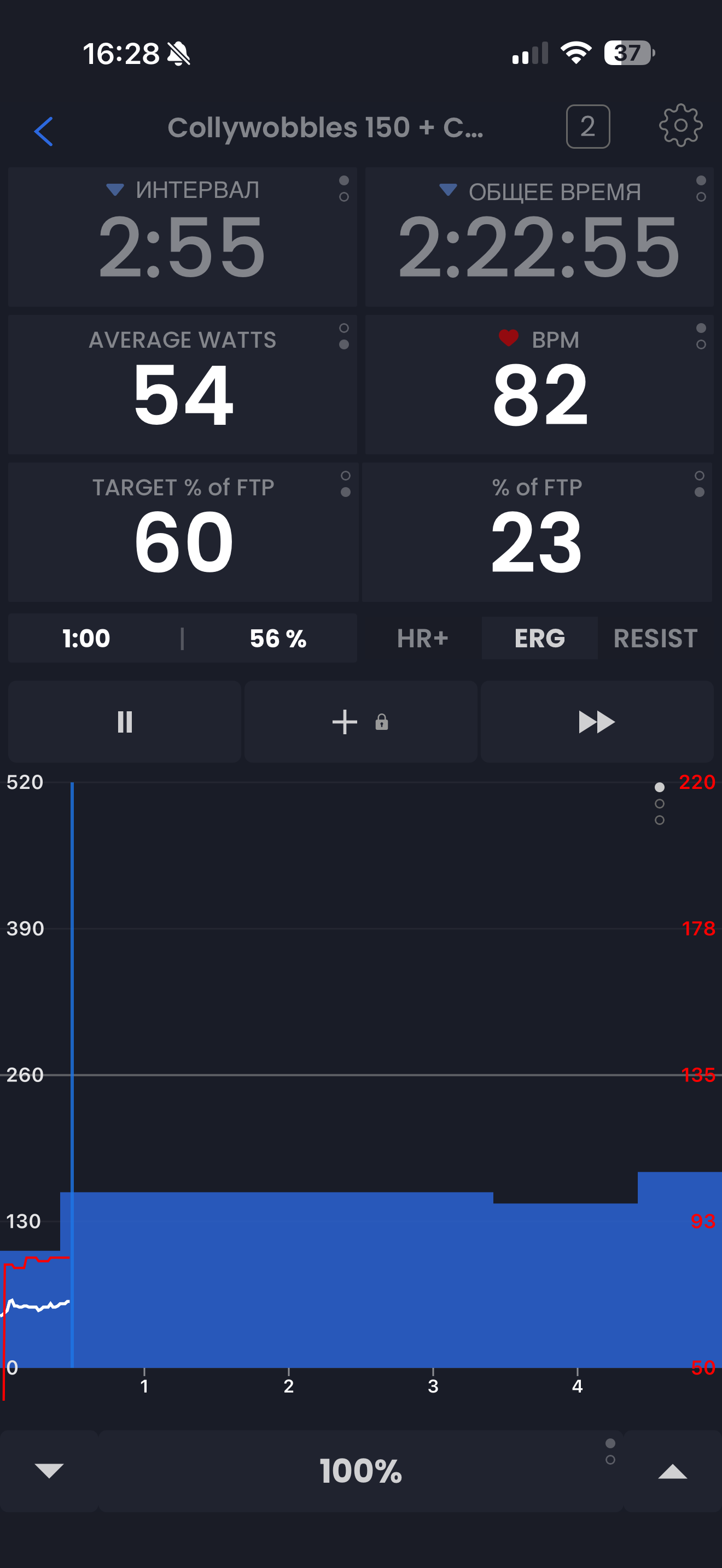The image size is (722, 1568).
Task: Open the page 2 indicator button
Action: [587, 127]
